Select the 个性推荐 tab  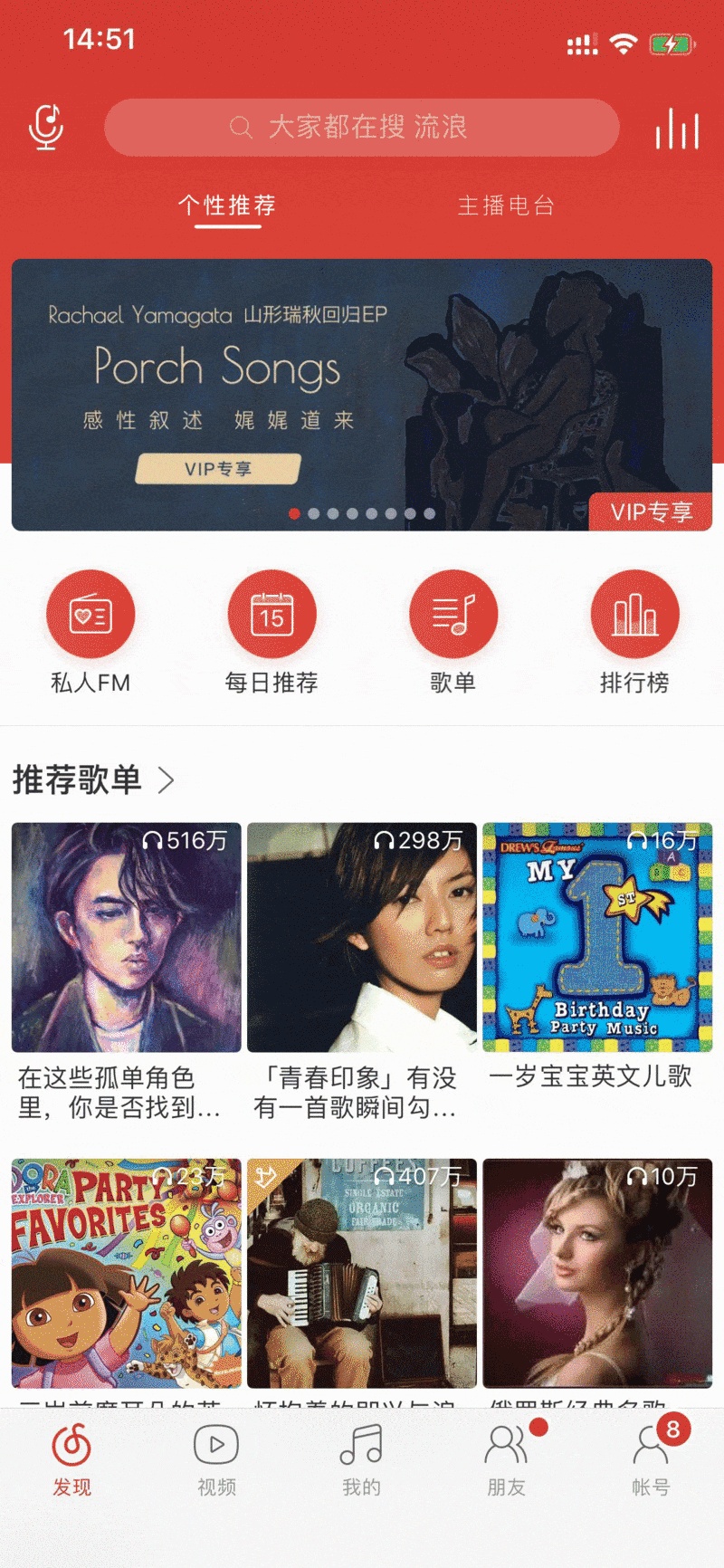point(227,206)
